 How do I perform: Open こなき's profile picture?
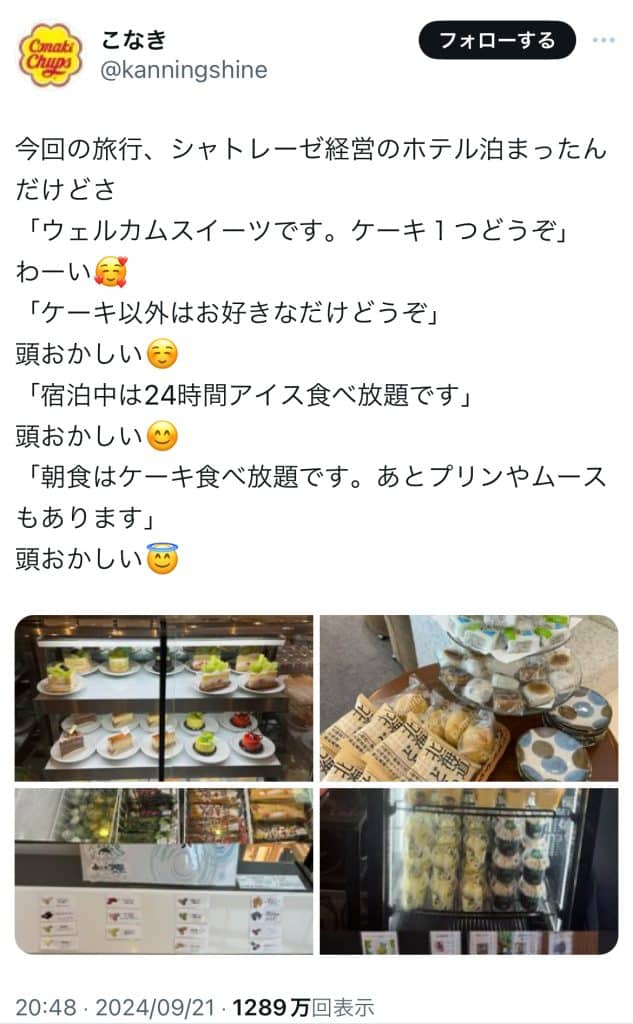coord(51,55)
